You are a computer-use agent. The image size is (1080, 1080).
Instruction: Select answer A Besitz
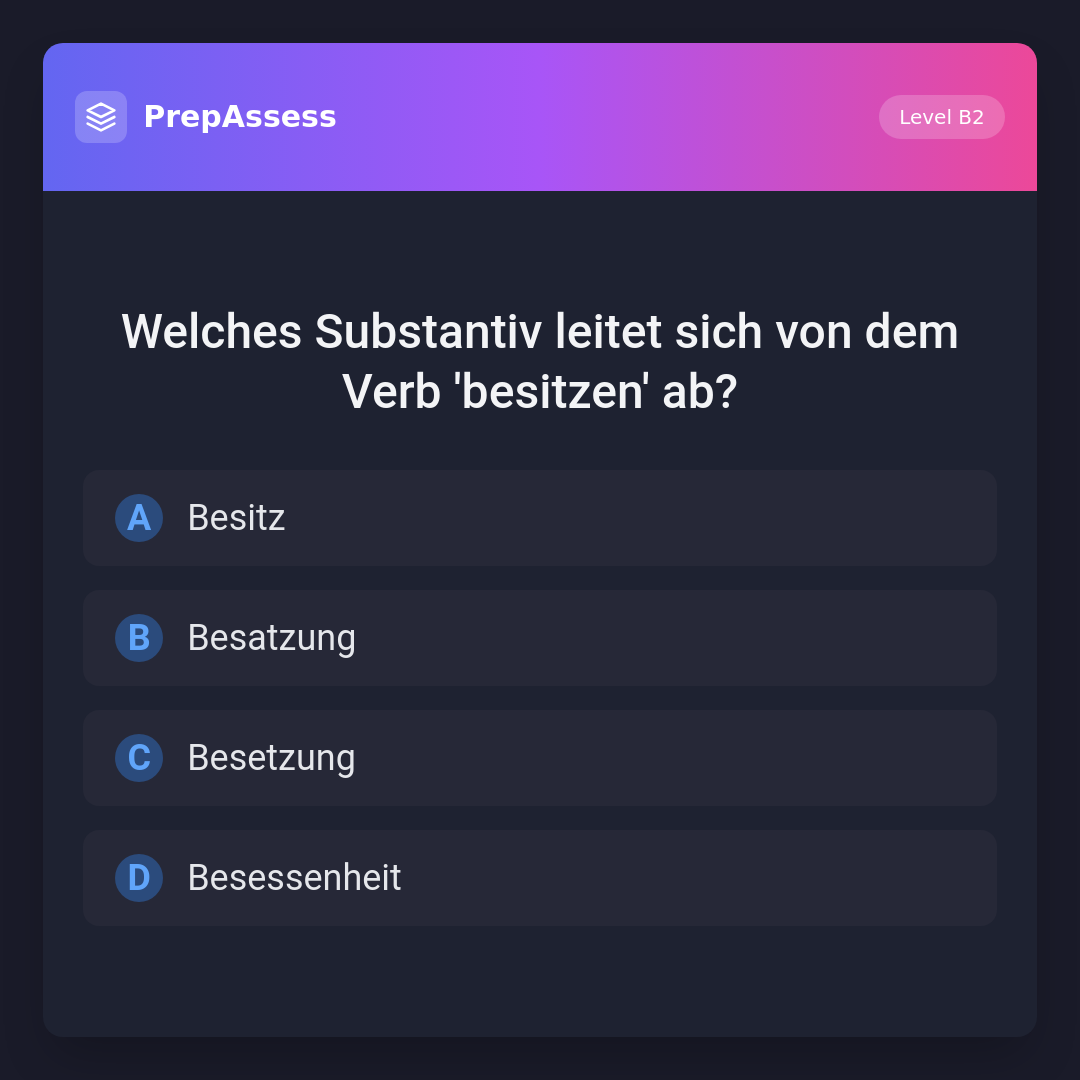[x=540, y=518]
